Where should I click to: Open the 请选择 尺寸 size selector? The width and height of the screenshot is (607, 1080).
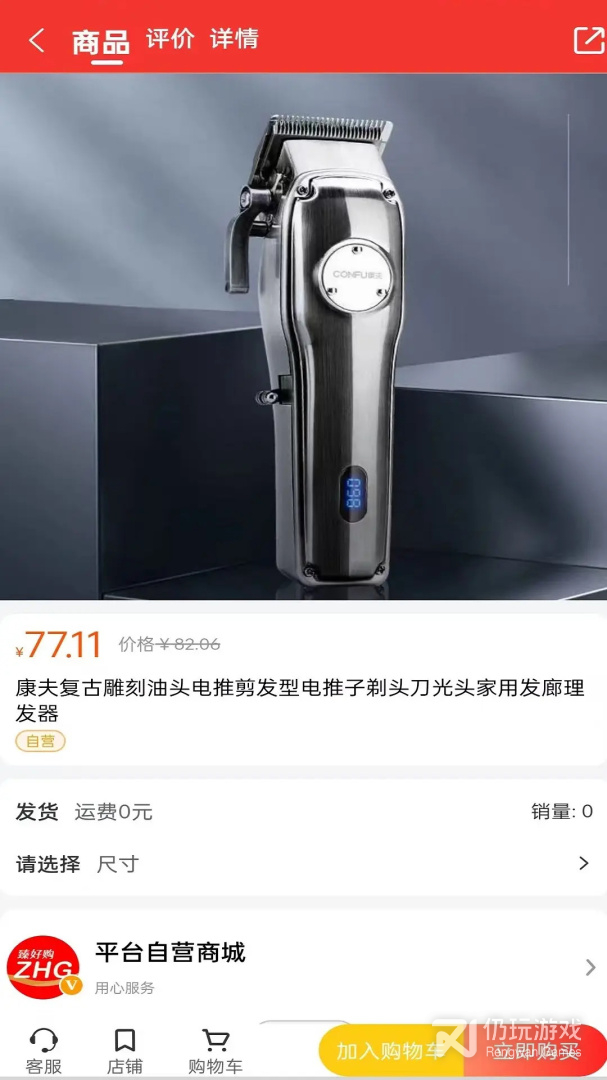(x=303, y=864)
